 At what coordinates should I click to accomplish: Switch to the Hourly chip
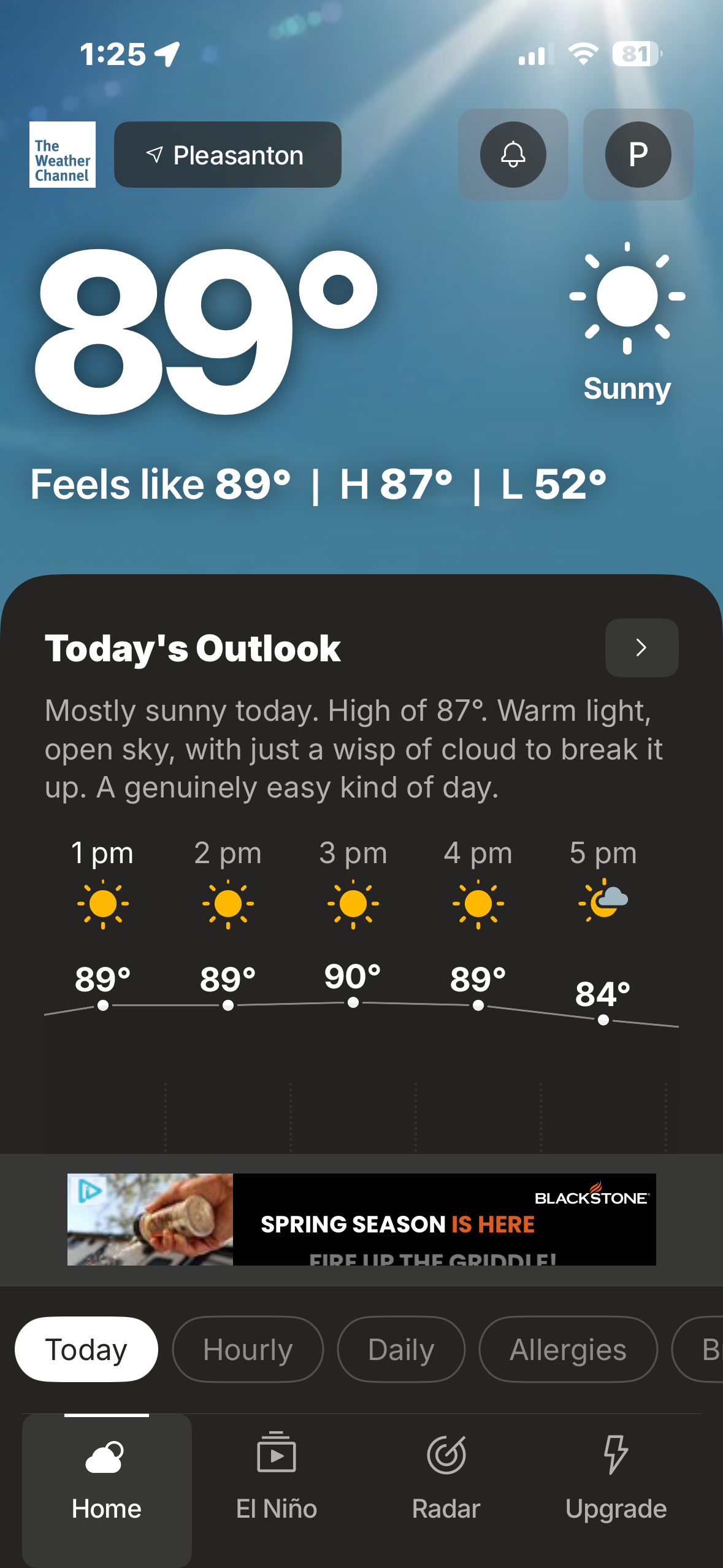[248, 1350]
